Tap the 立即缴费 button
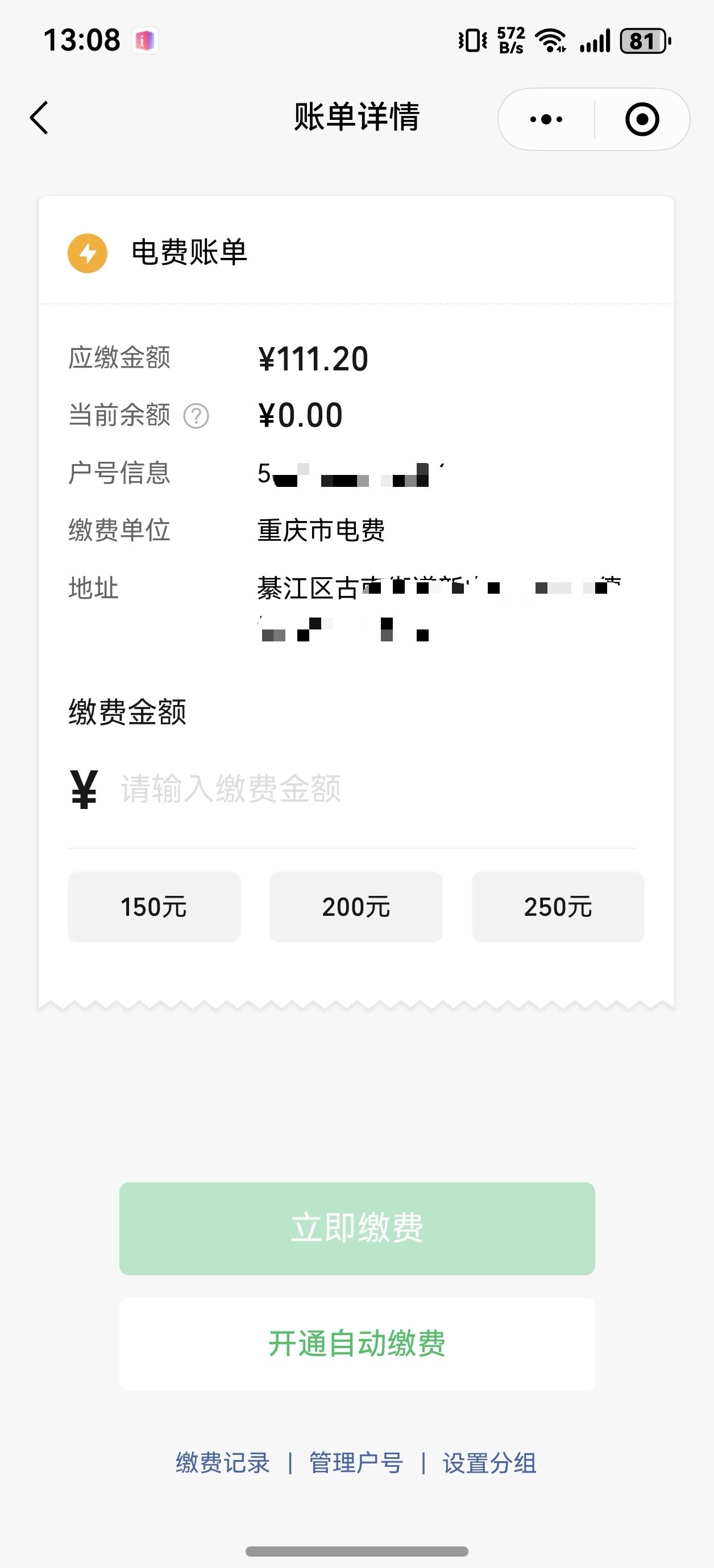This screenshot has height=1568, width=714. [357, 1228]
